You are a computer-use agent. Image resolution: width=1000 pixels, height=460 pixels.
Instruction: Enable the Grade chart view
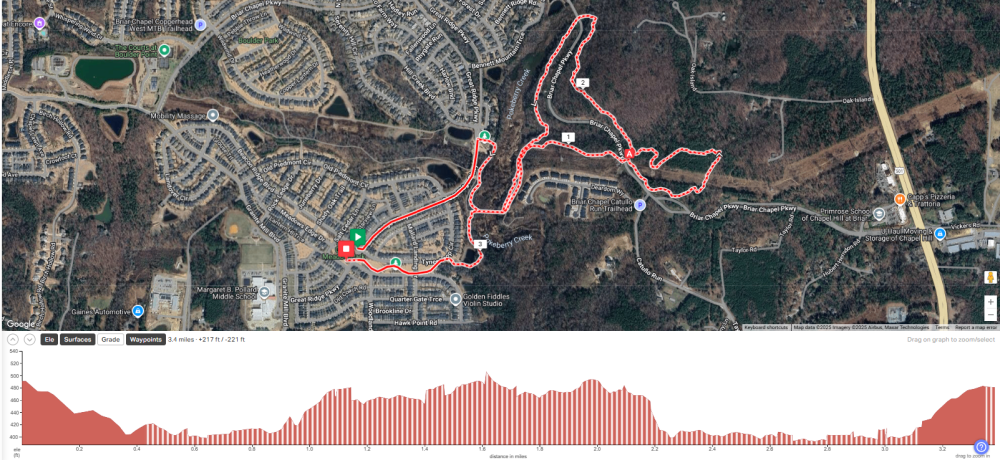pyautogui.click(x=110, y=339)
